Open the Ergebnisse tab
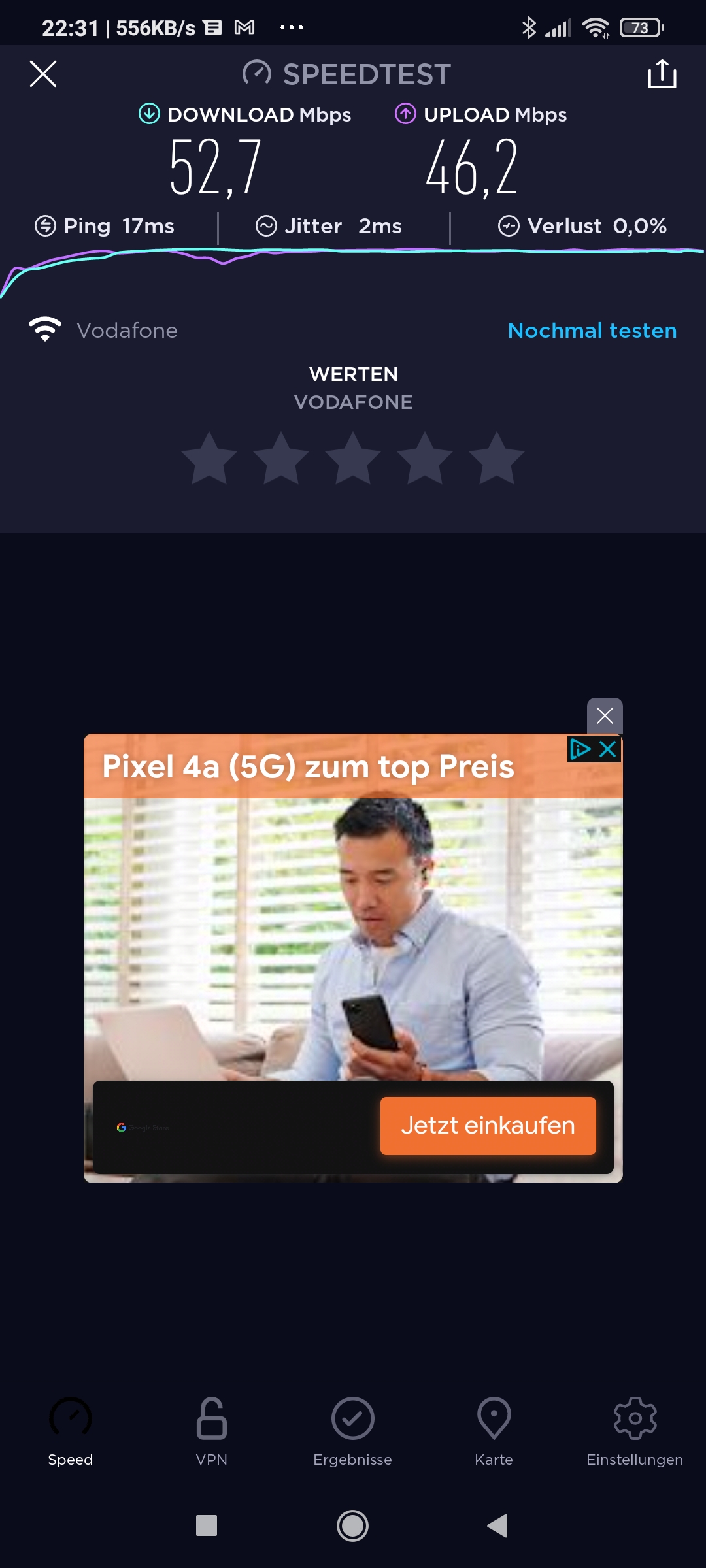 click(352, 1431)
